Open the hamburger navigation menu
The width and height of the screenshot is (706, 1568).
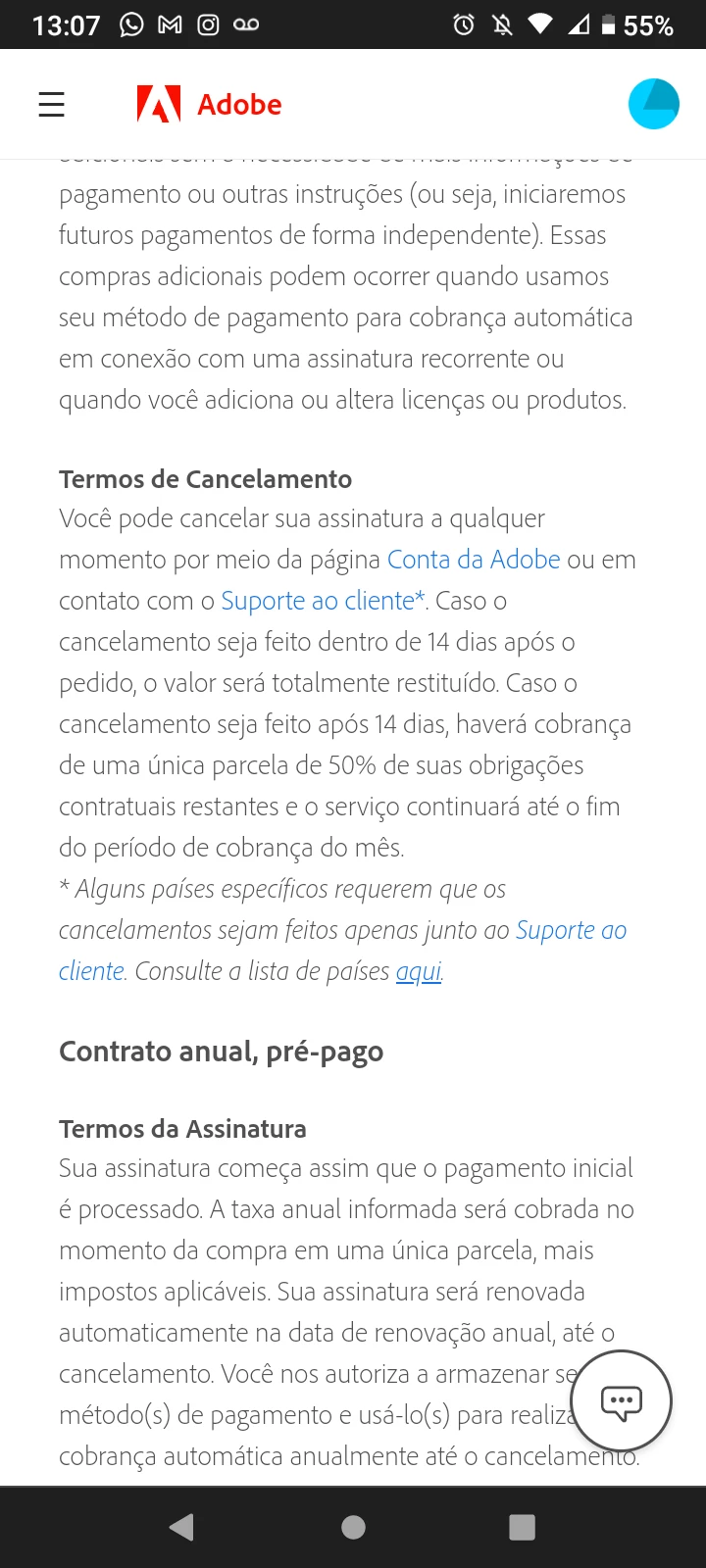(51, 104)
